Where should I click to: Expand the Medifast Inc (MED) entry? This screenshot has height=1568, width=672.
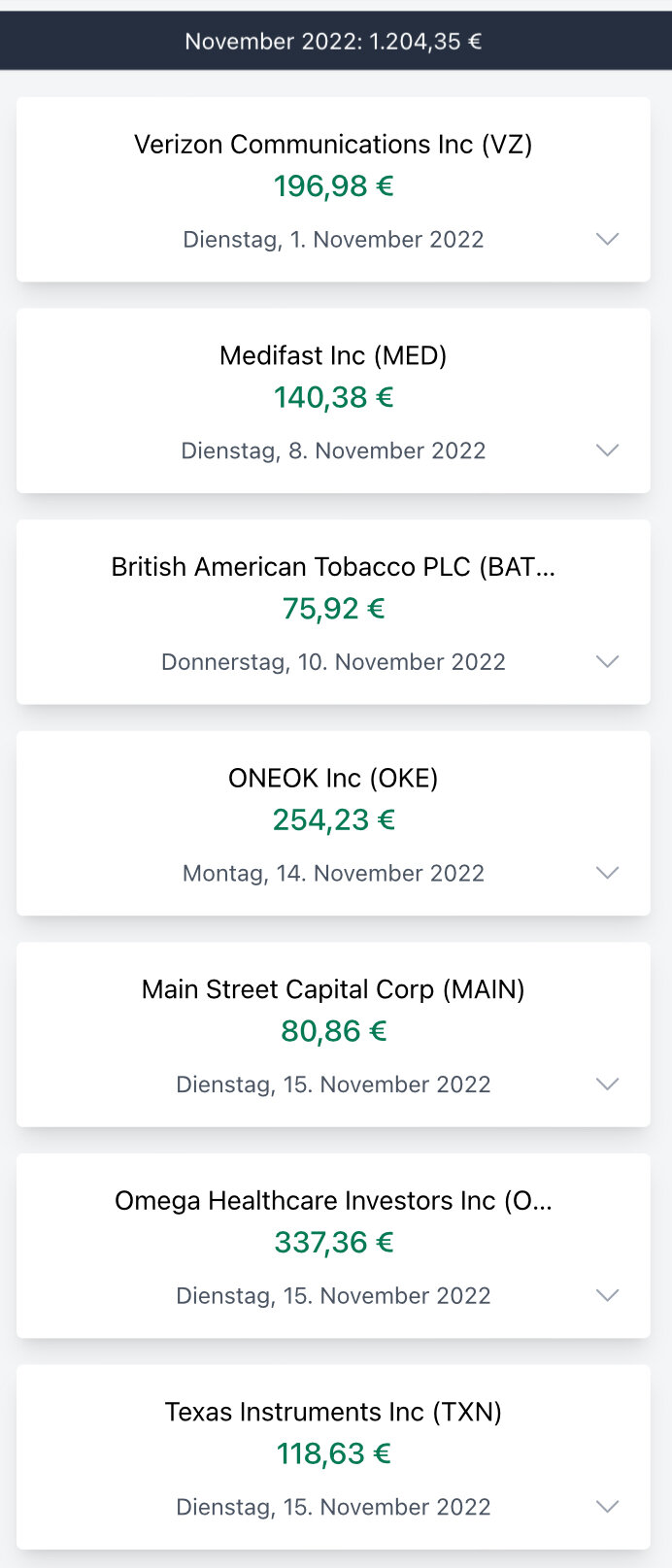[x=607, y=450]
